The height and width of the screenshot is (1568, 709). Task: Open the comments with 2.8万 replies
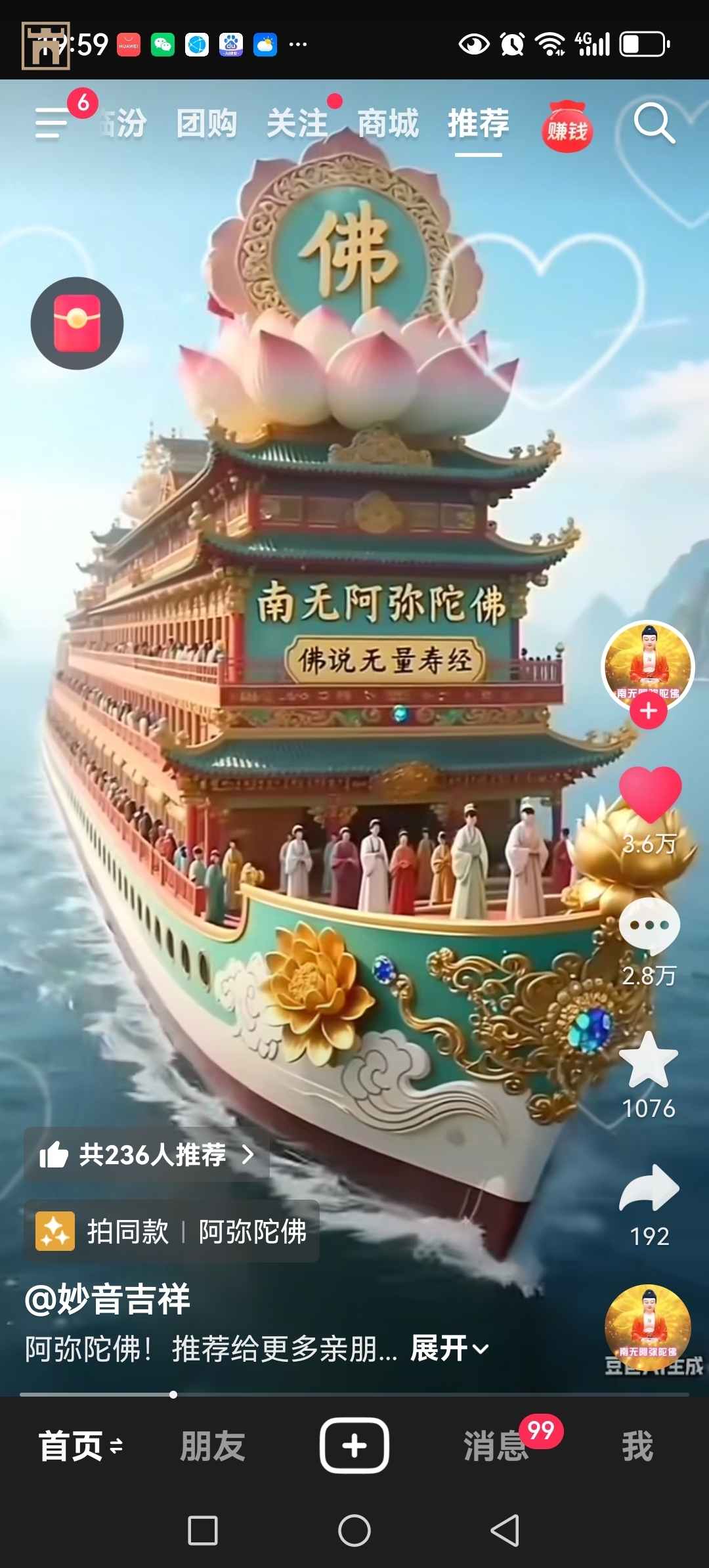point(649,926)
